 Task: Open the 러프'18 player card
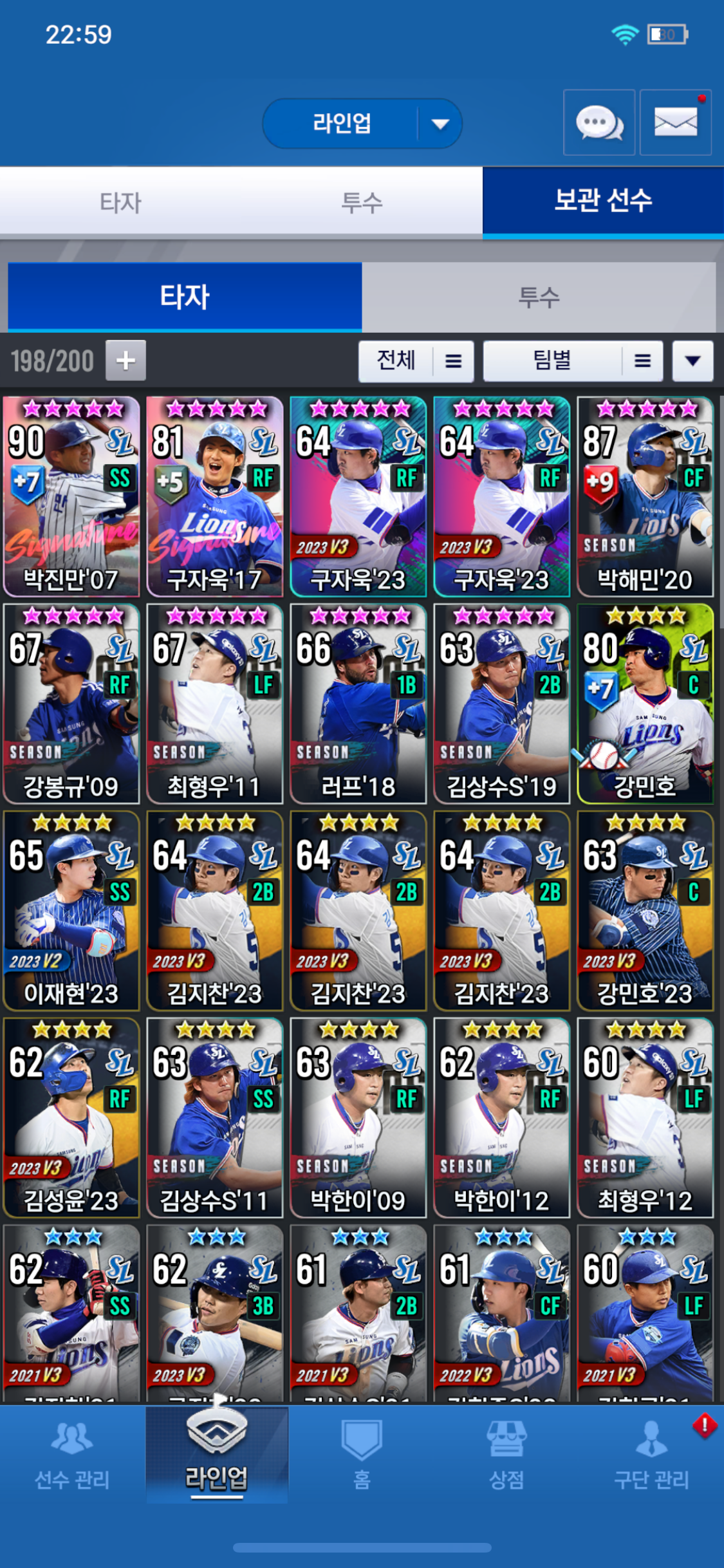[x=358, y=704]
